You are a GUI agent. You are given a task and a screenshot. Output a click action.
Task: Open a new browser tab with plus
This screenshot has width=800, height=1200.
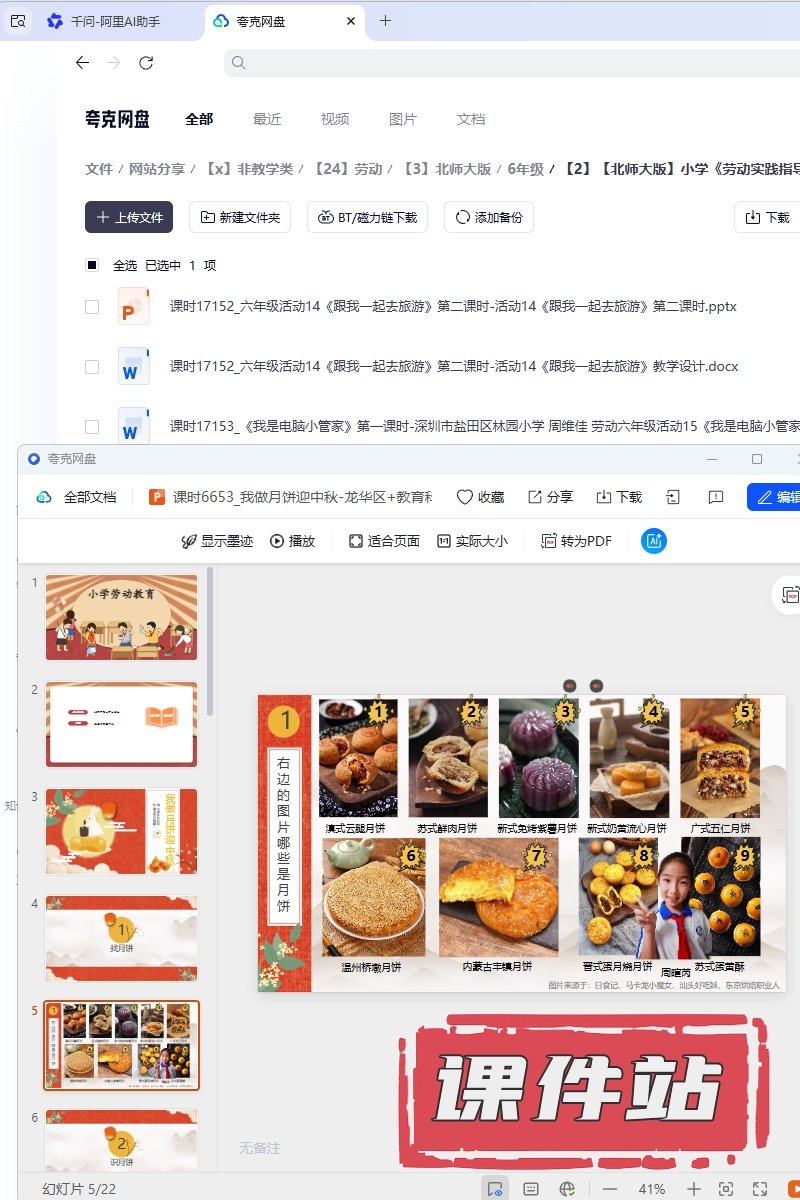tap(386, 21)
